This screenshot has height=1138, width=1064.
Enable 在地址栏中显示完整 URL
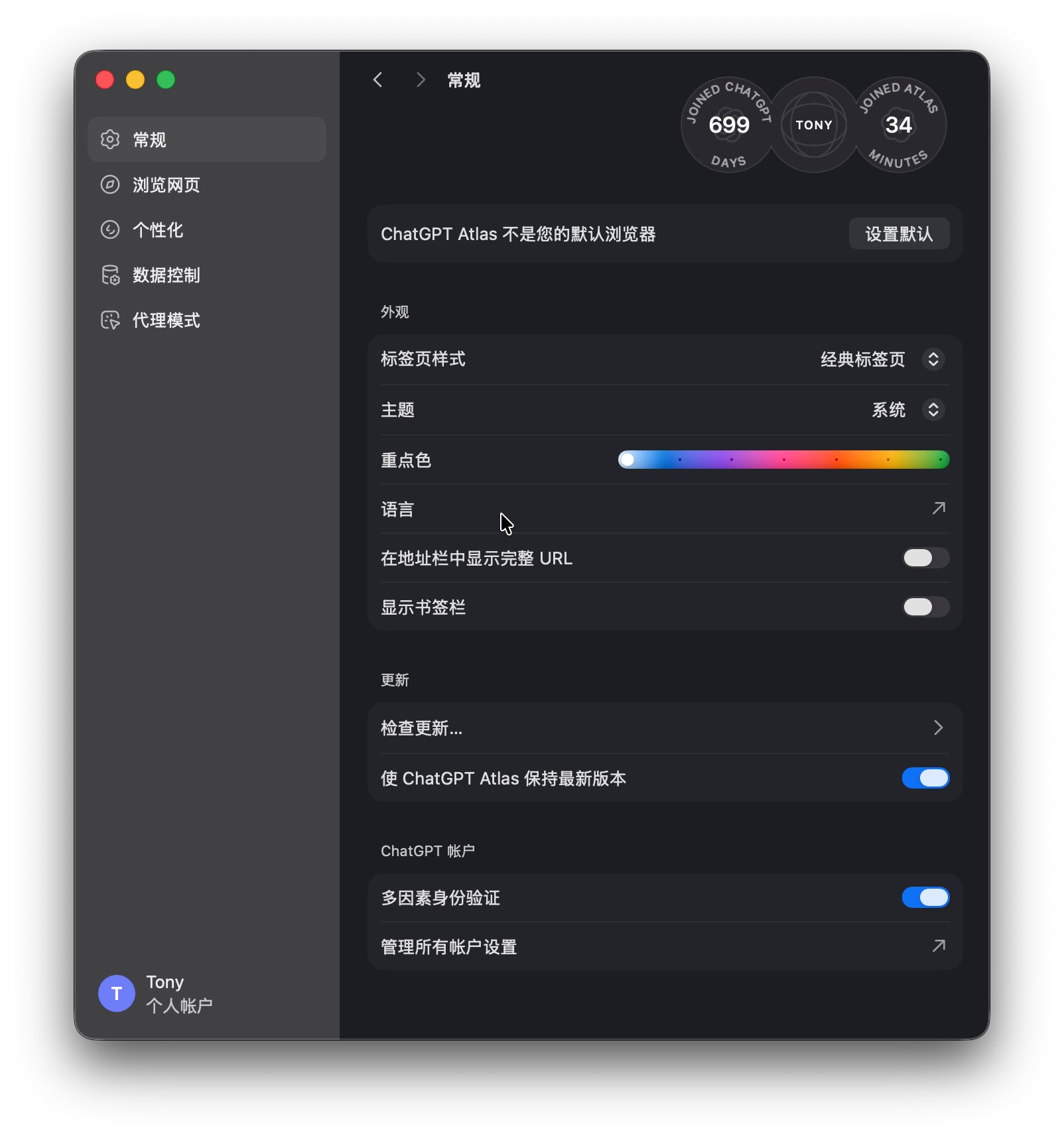coord(925,558)
